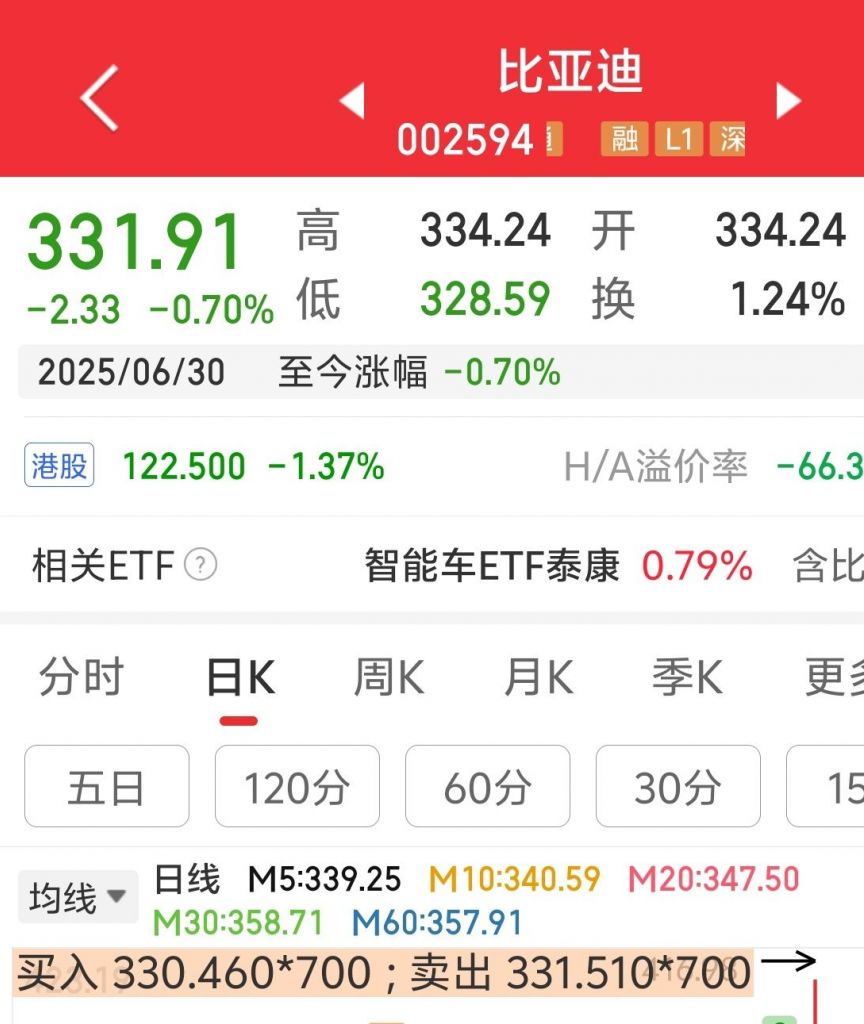
Task: Switch to the 周K weekly chart tab
Action: pos(388,676)
